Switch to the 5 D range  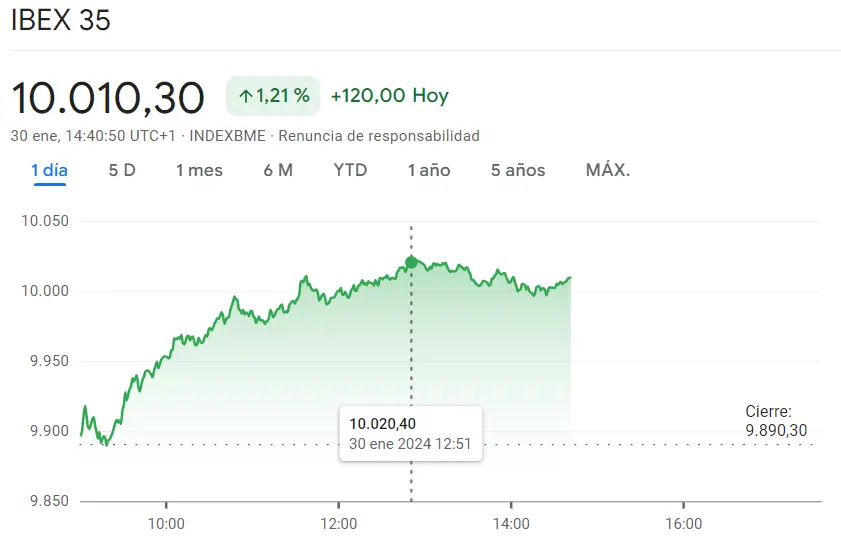coord(122,171)
